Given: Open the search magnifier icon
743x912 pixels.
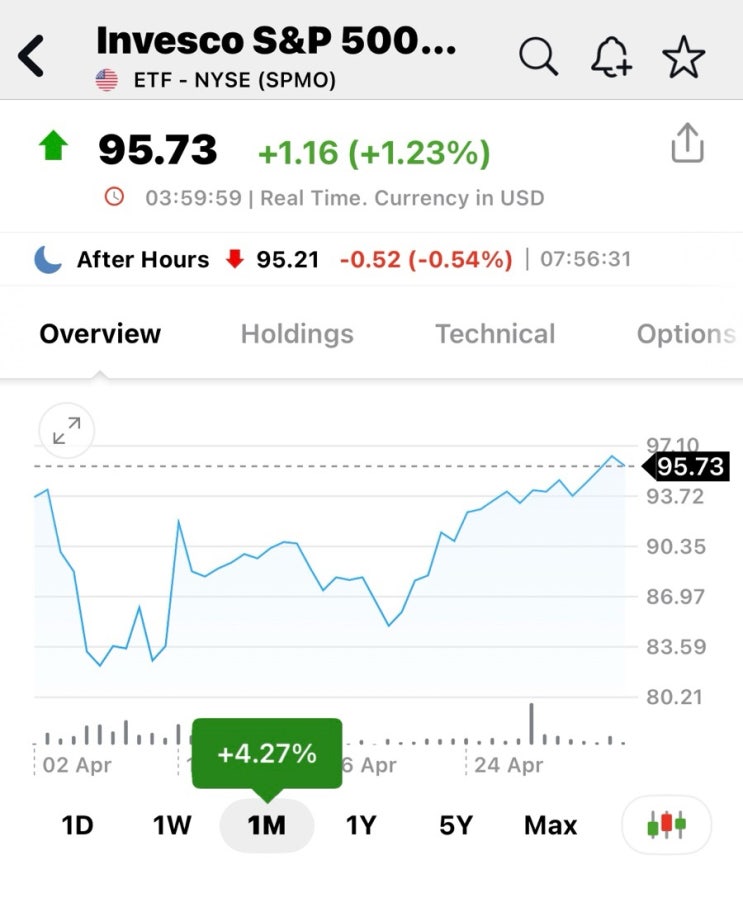Looking at the screenshot, I should tap(538, 57).
